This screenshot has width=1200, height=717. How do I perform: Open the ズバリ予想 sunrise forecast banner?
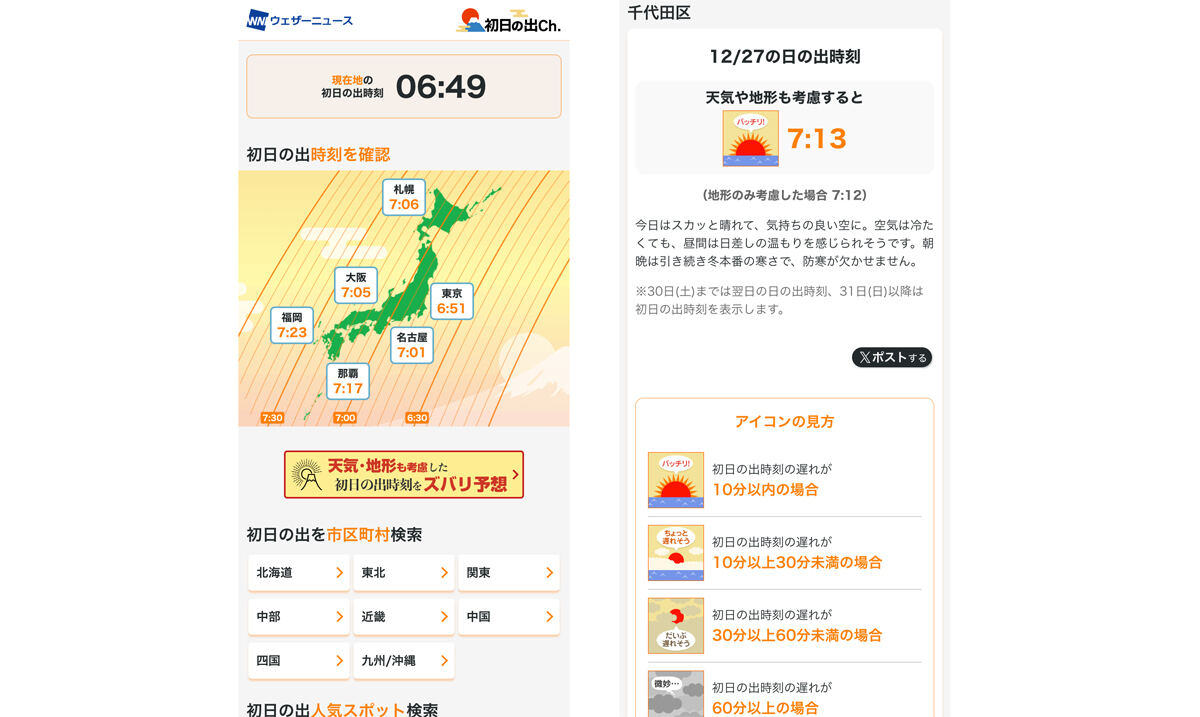404,475
